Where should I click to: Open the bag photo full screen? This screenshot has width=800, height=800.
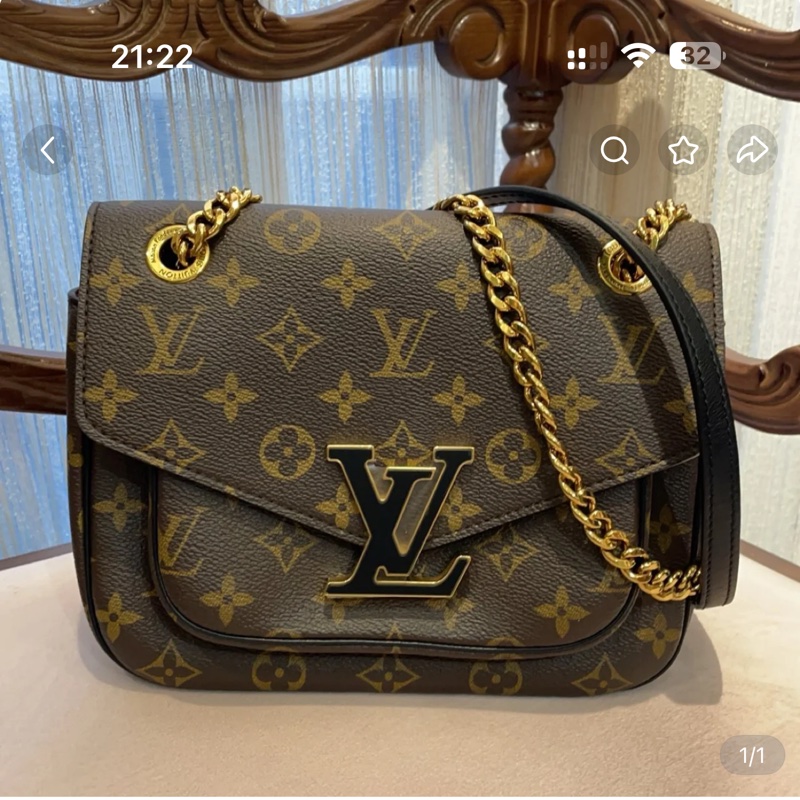pyautogui.click(x=400, y=450)
